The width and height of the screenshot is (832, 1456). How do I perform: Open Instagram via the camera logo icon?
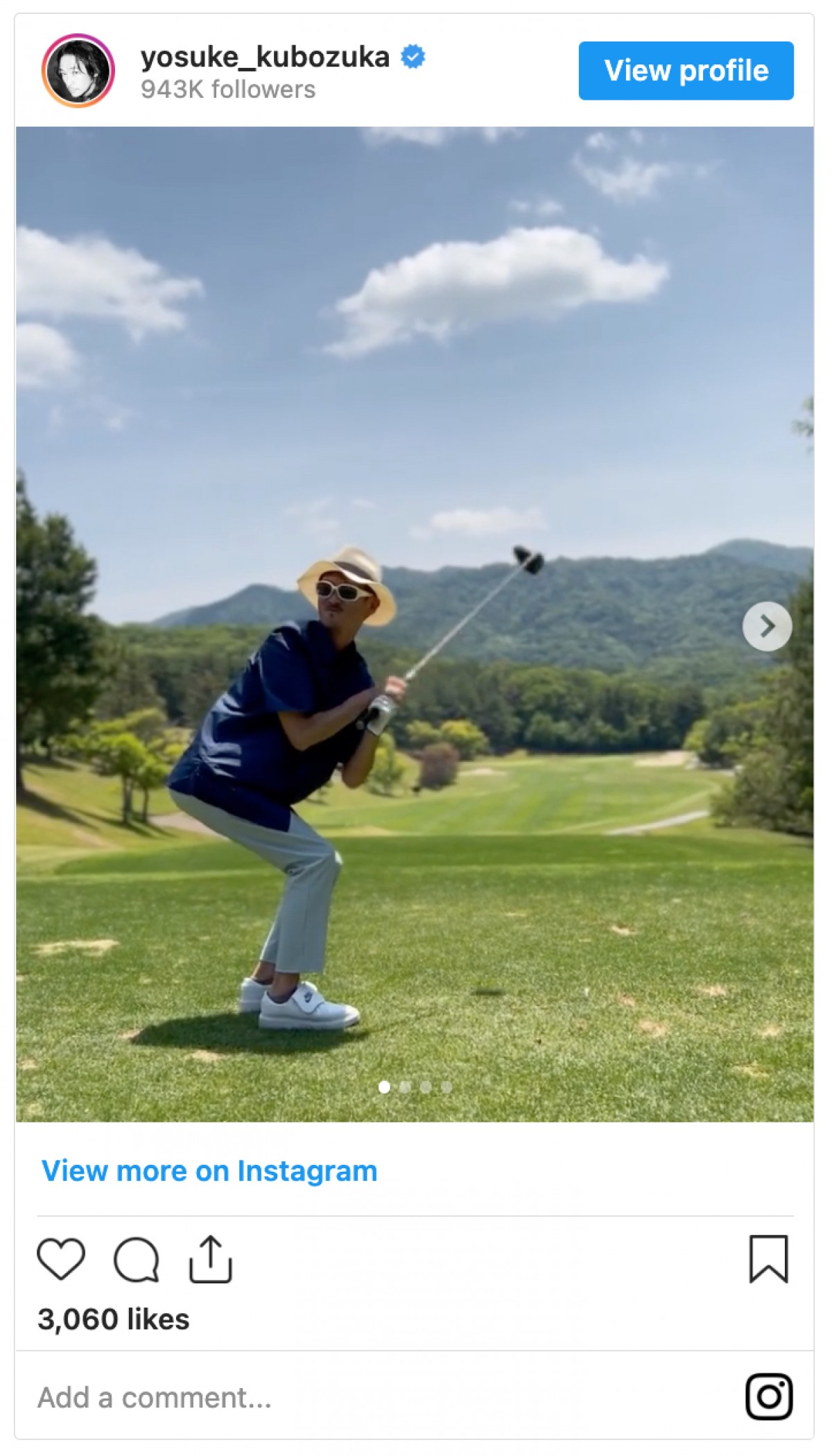(x=769, y=1396)
